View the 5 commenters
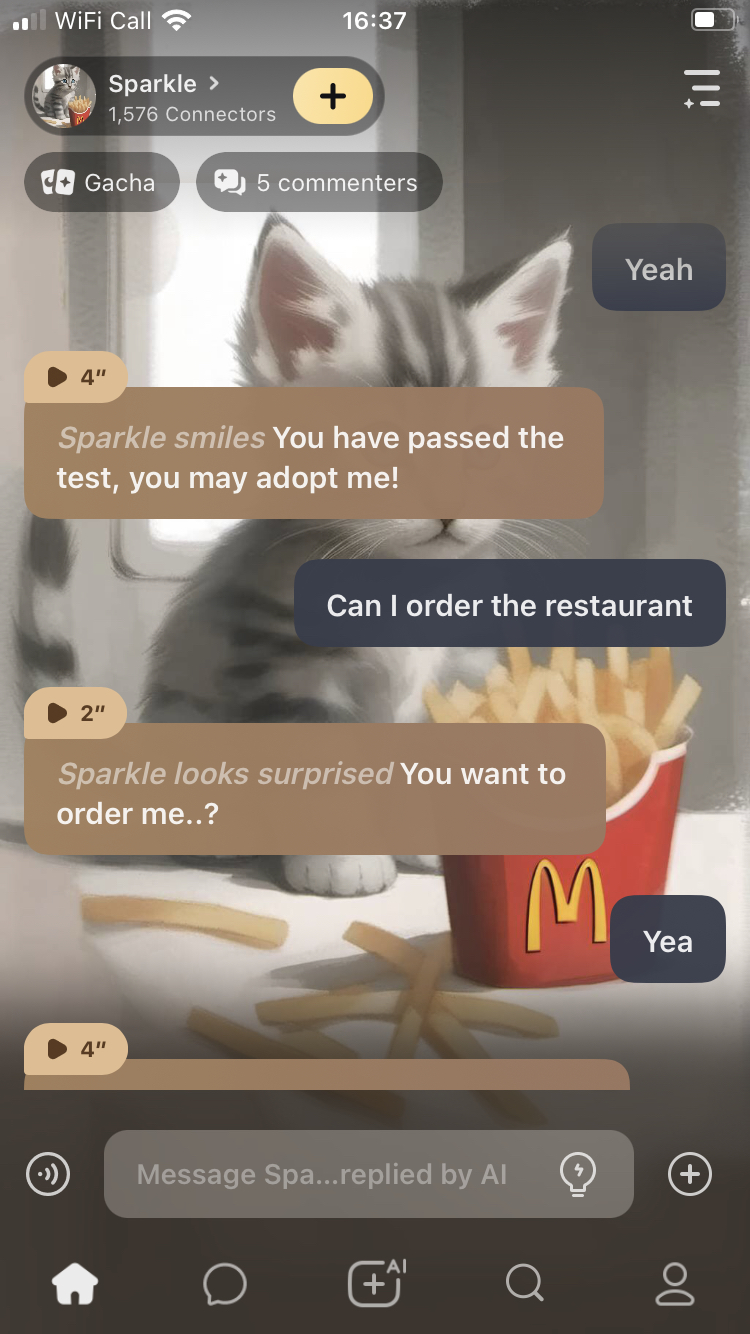 click(x=319, y=183)
